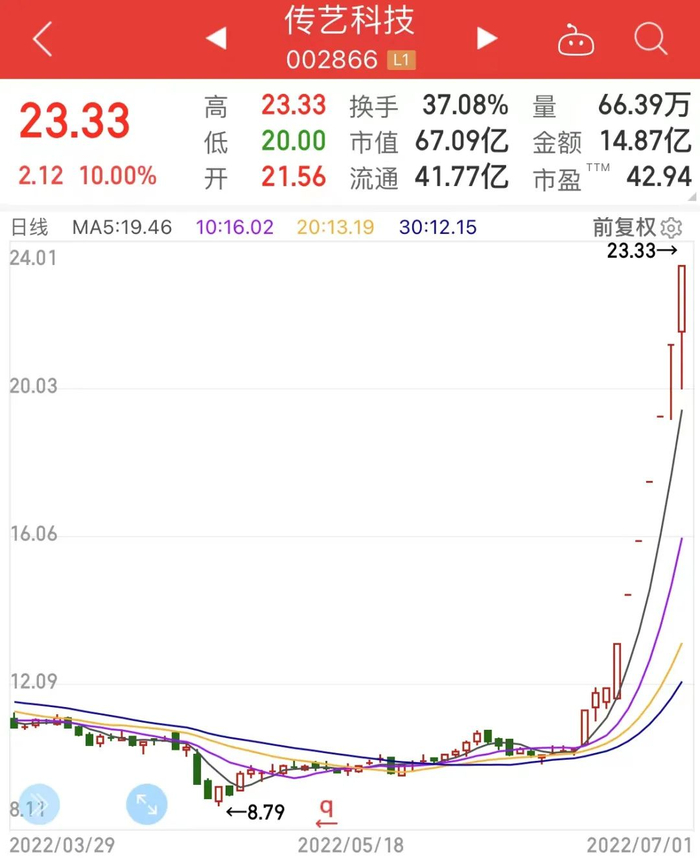
Task: Tap the double-chevron button on the chart
Action: (x=40, y=804)
